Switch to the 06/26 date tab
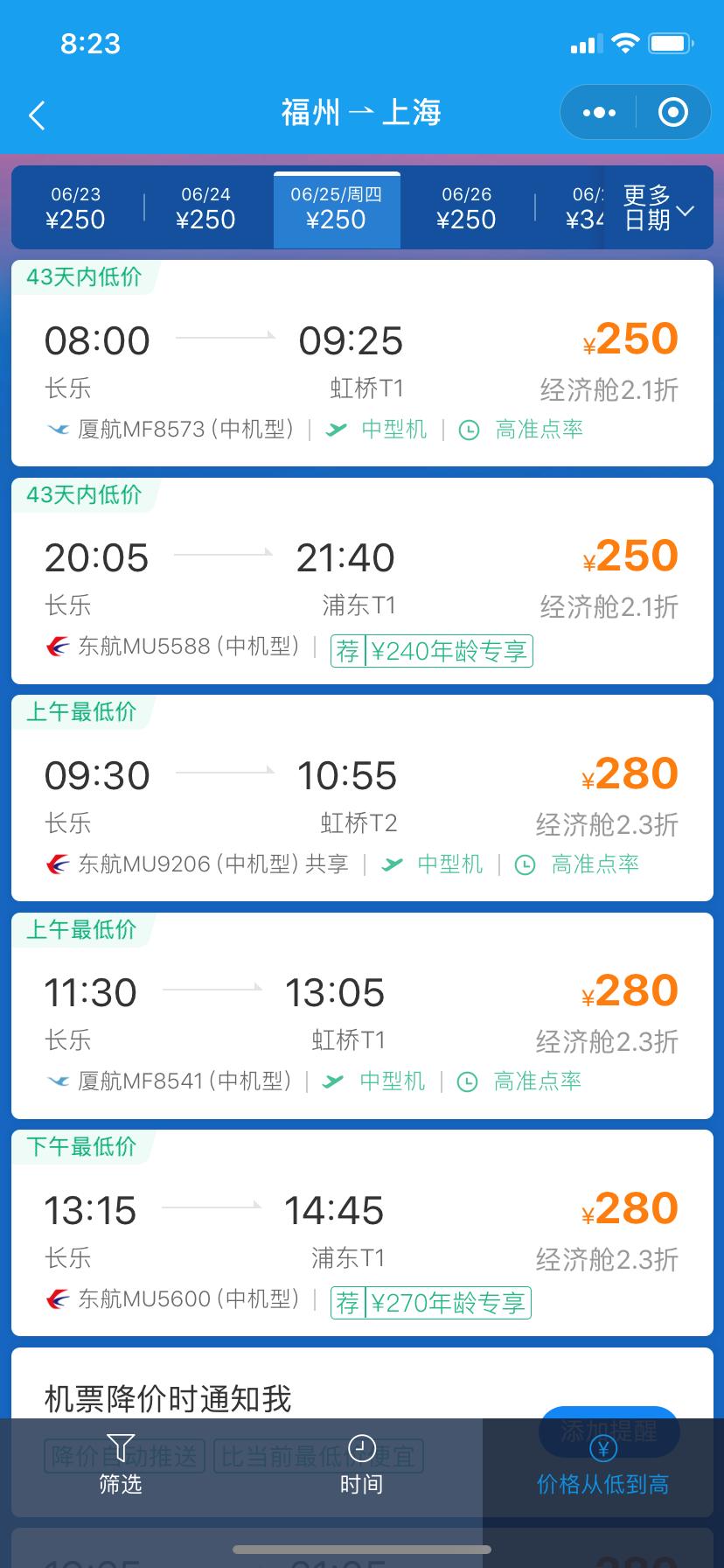Screen dimensions: 724x1568 (x=466, y=208)
